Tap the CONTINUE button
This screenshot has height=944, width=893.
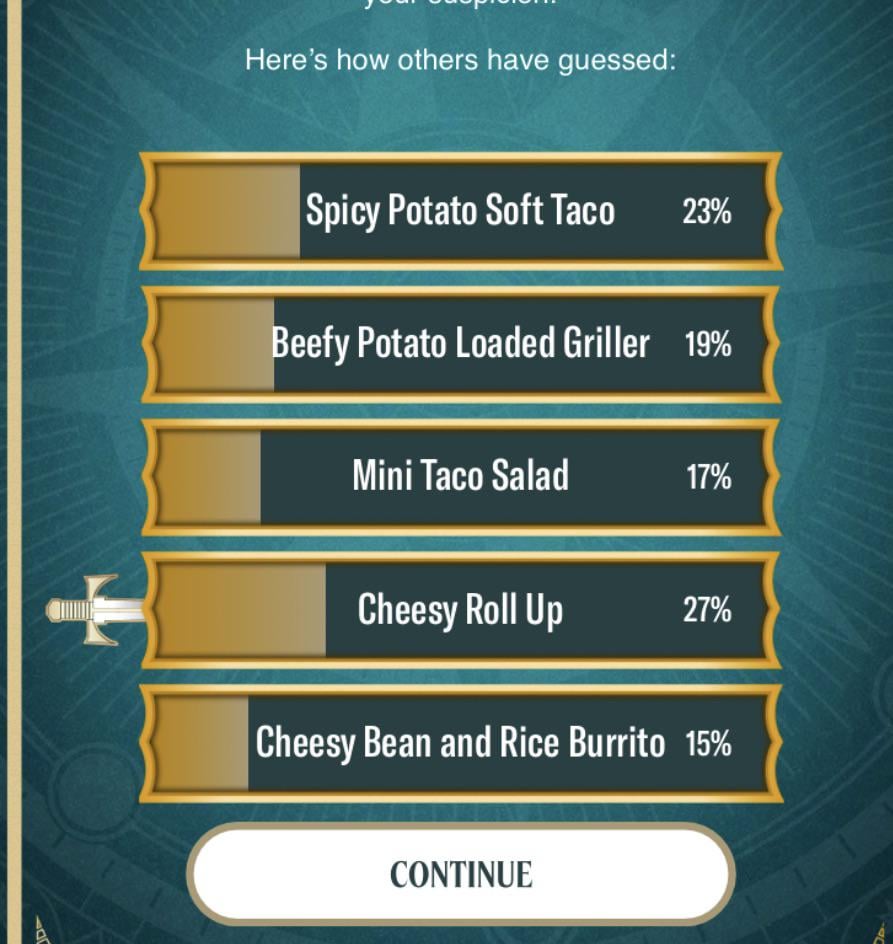pos(461,874)
